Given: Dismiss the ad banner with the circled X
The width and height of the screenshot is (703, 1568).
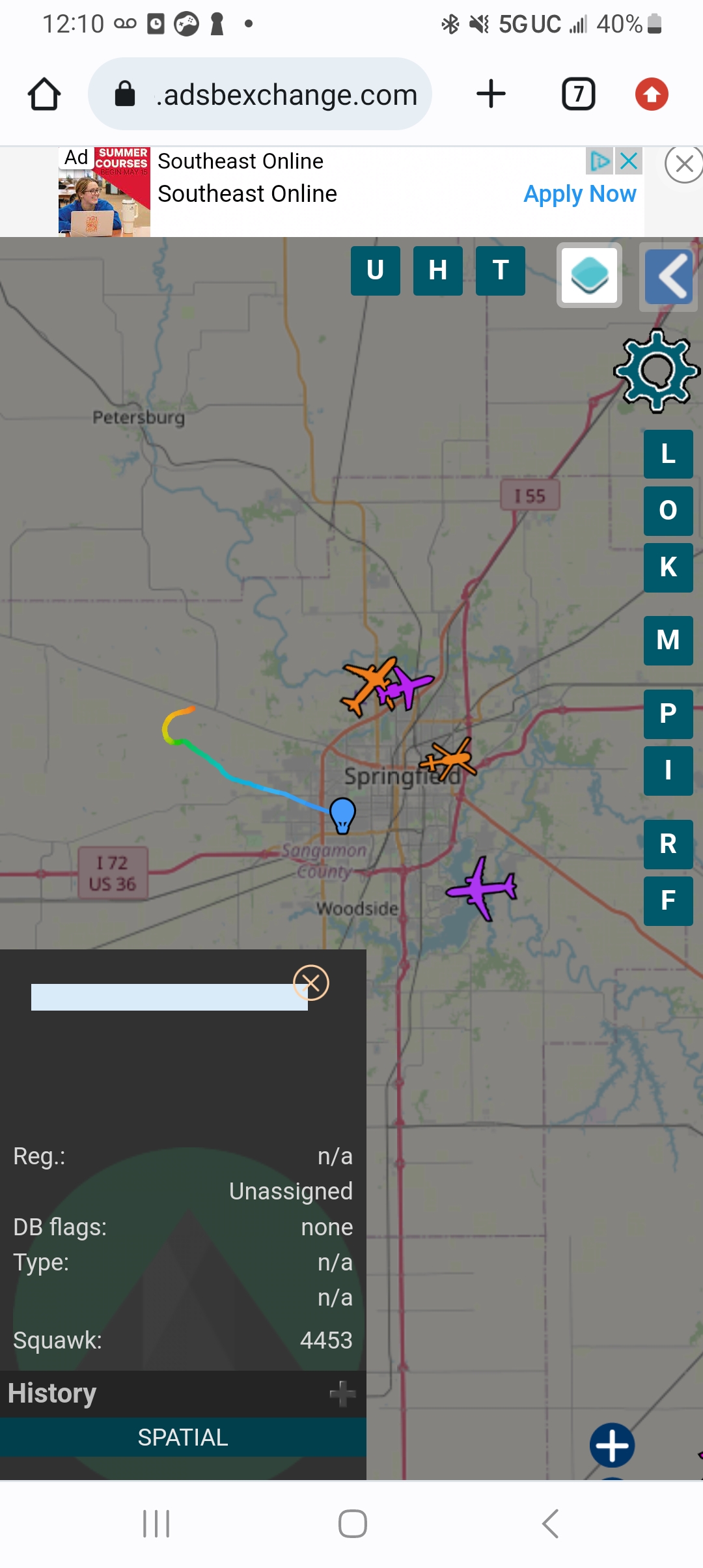Looking at the screenshot, I should (684, 164).
